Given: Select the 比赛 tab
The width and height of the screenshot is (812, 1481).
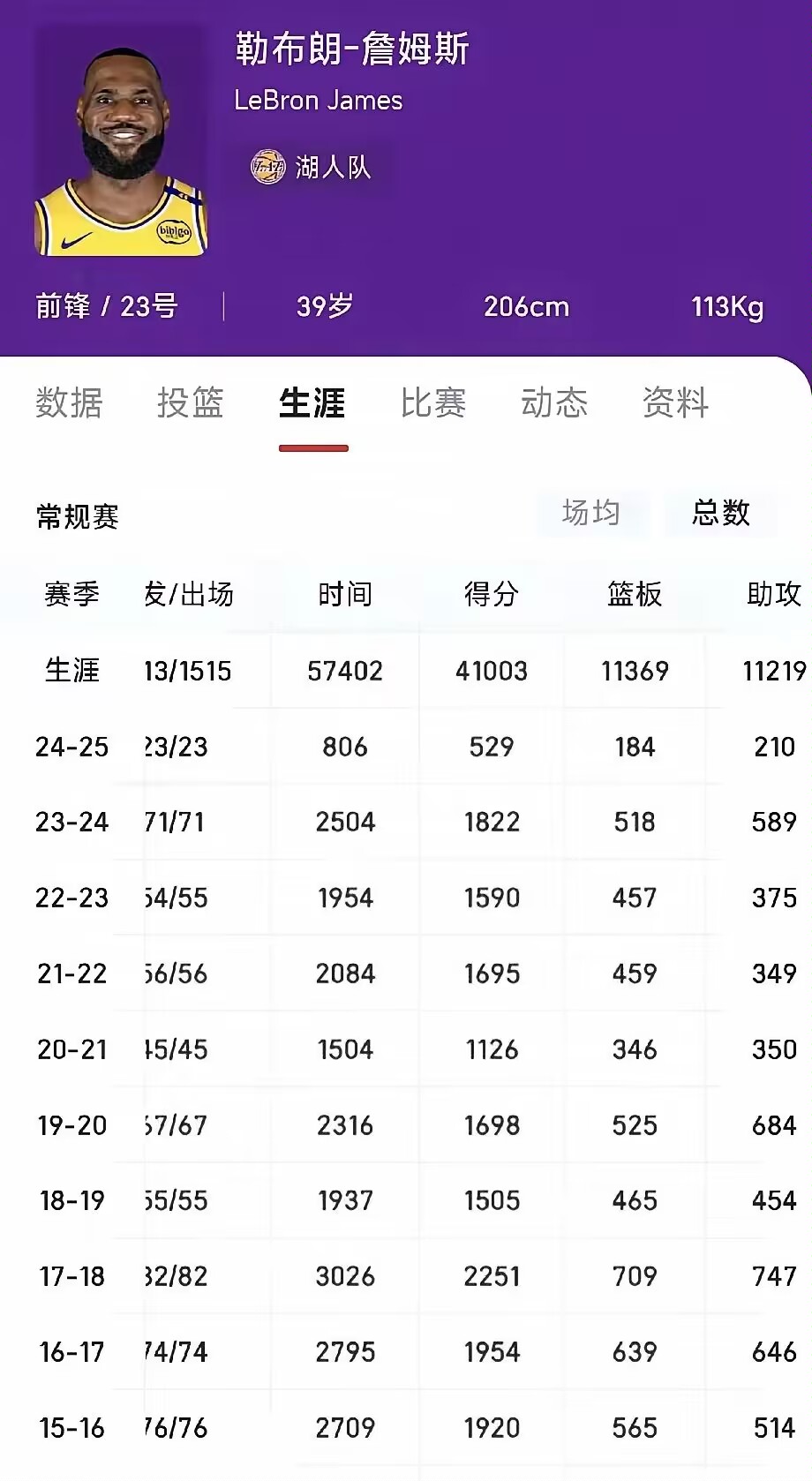Looking at the screenshot, I should (x=433, y=403).
